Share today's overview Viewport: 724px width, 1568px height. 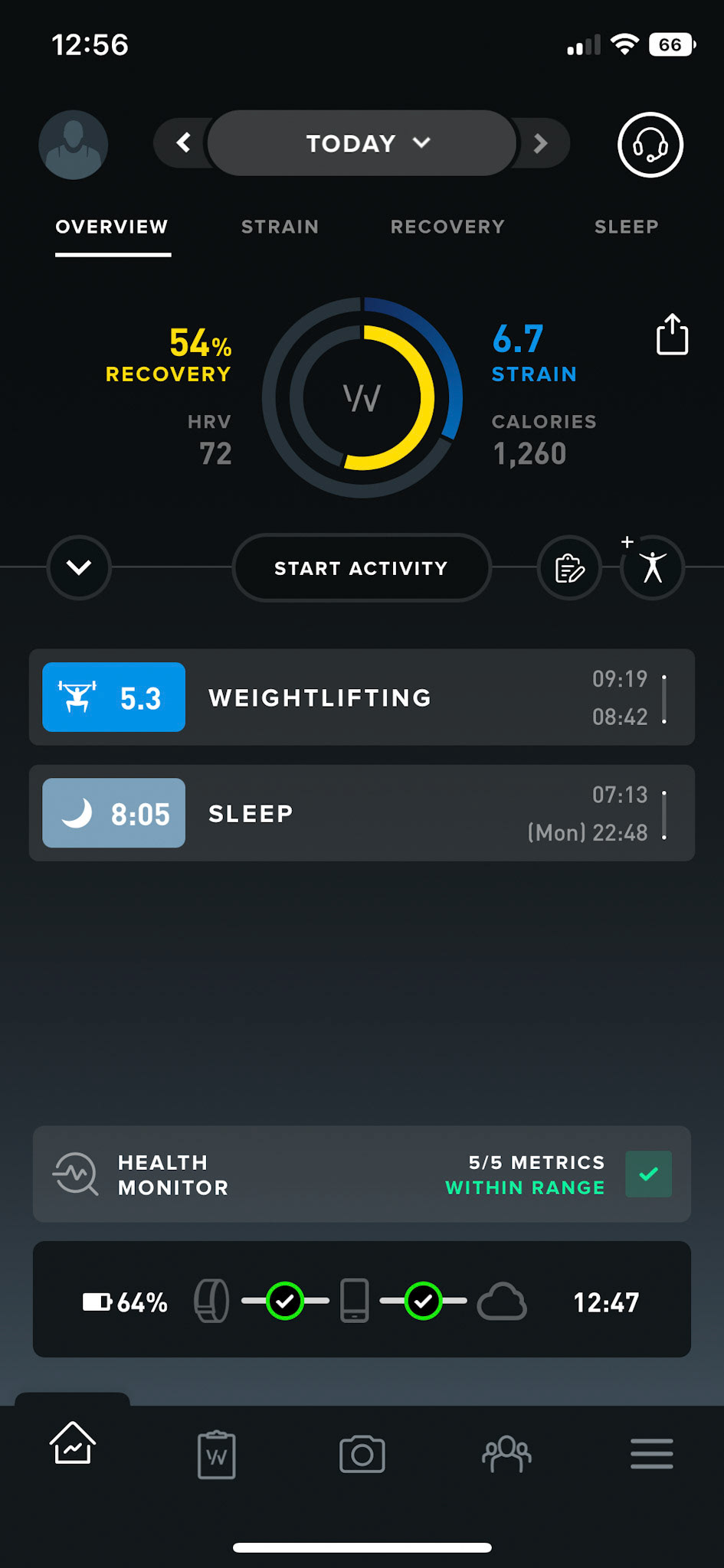[672, 335]
